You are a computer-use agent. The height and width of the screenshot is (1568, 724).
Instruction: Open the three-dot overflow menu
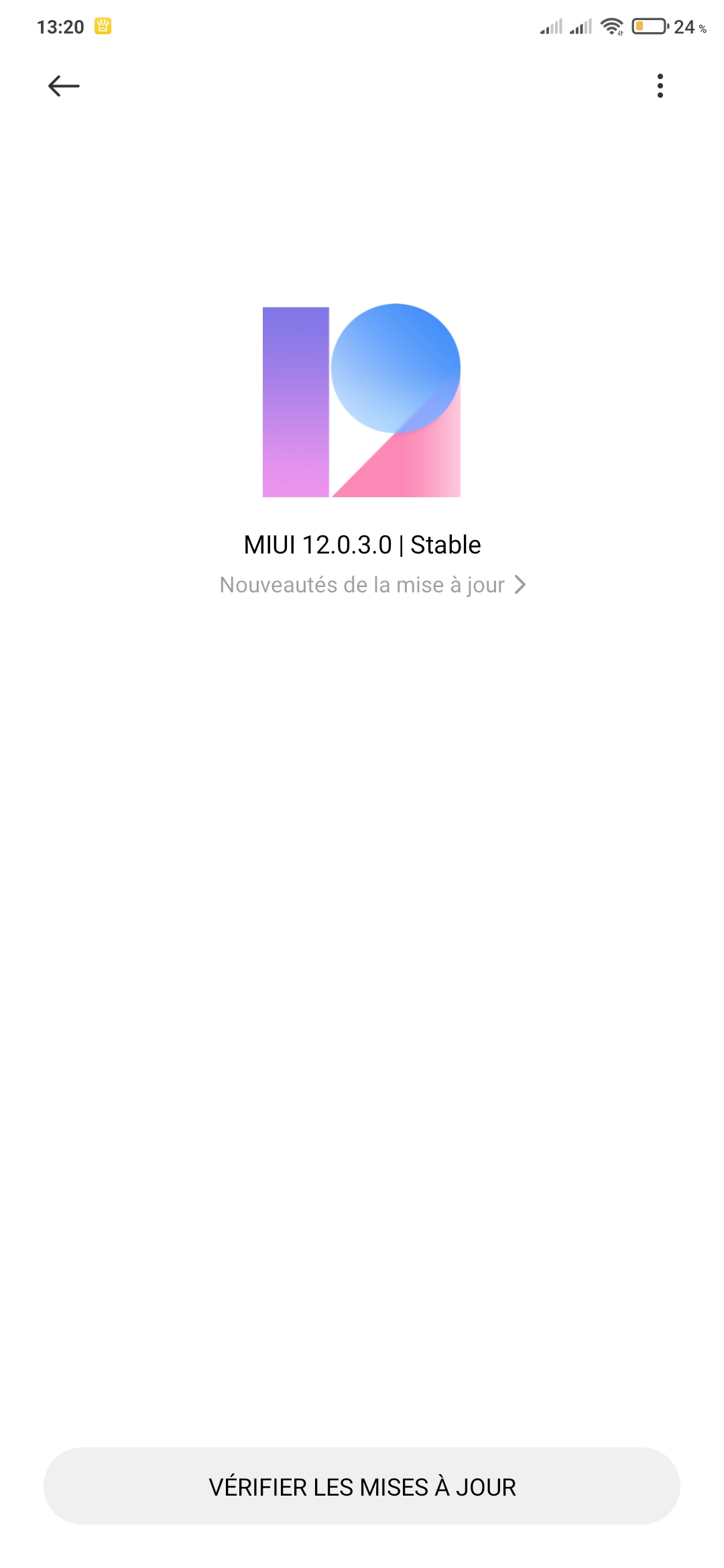[660, 86]
